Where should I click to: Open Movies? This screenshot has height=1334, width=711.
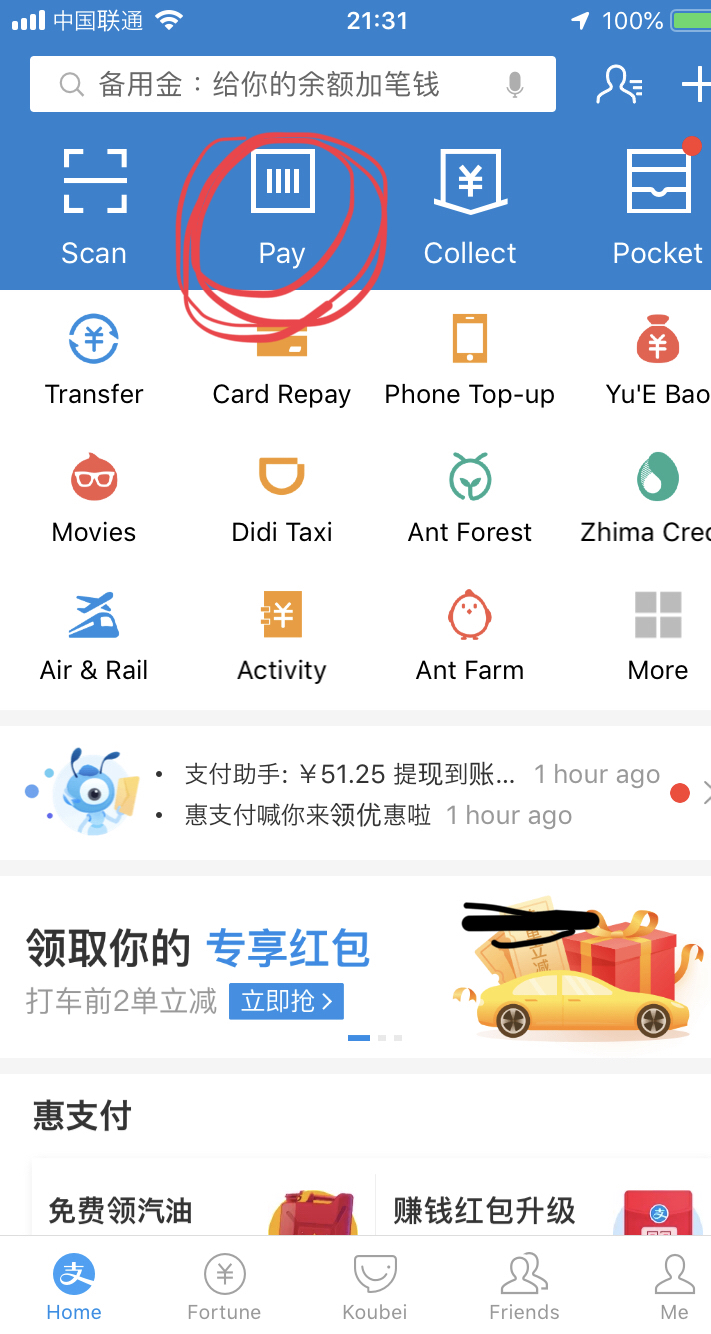click(x=94, y=497)
